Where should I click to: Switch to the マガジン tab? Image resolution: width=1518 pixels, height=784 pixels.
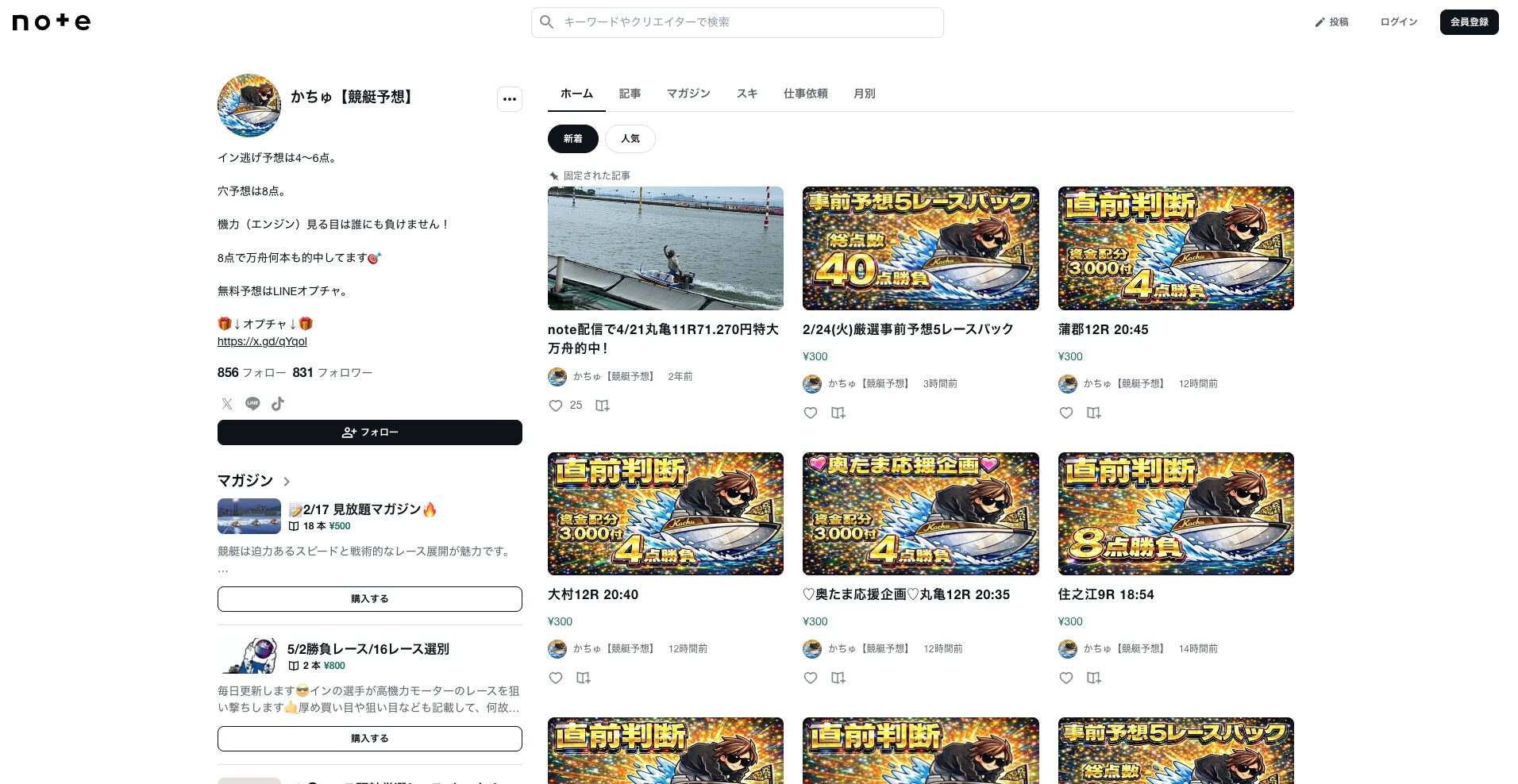pyautogui.click(x=688, y=94)
